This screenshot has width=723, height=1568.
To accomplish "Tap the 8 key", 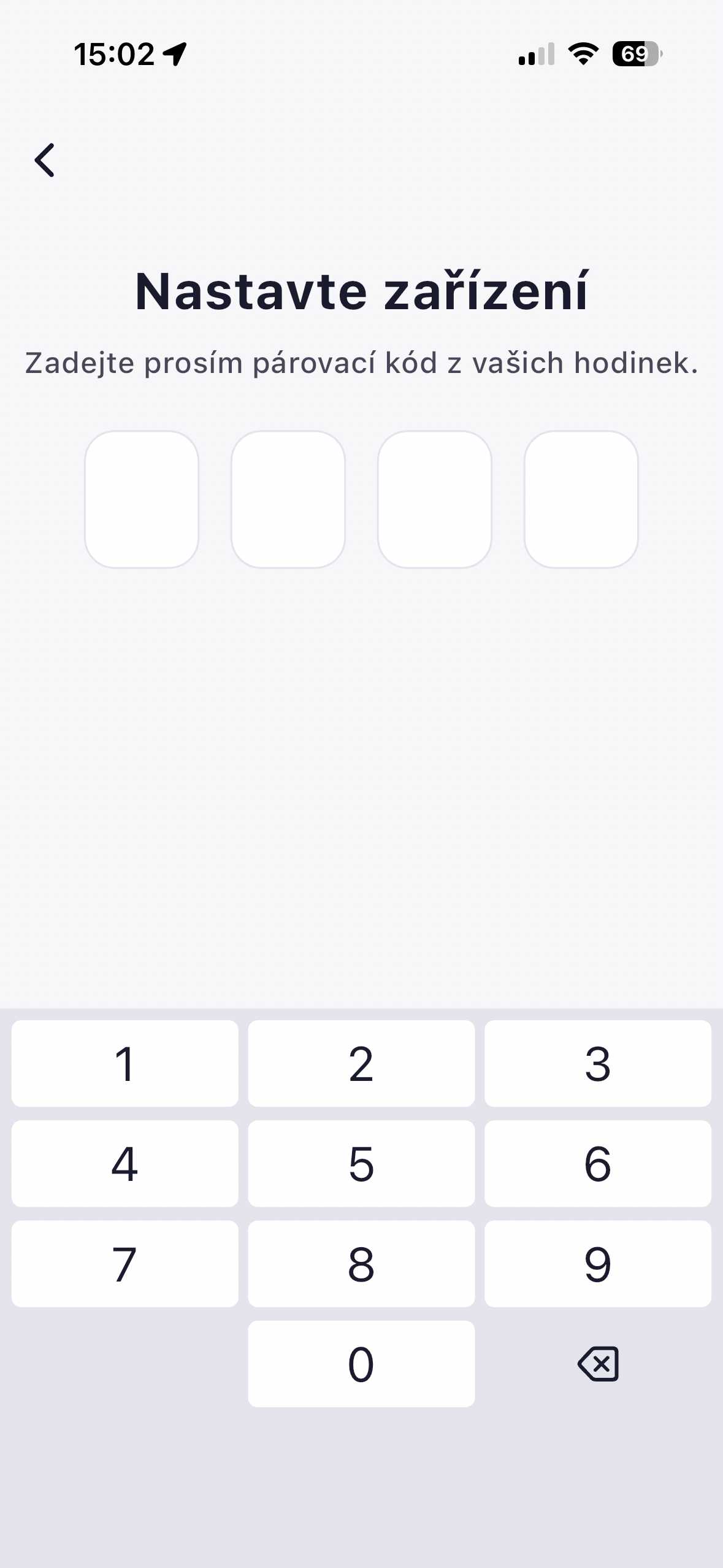I will pyautogui.click(x=361, y=1264).
